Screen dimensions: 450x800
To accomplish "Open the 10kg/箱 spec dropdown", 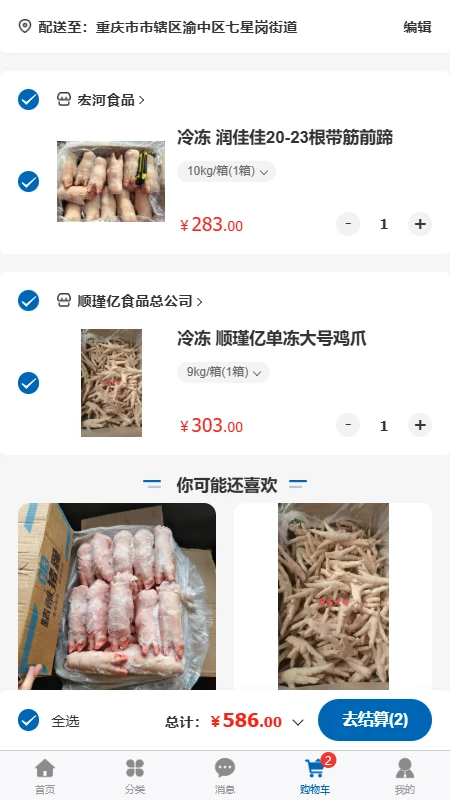I will 227,171.
